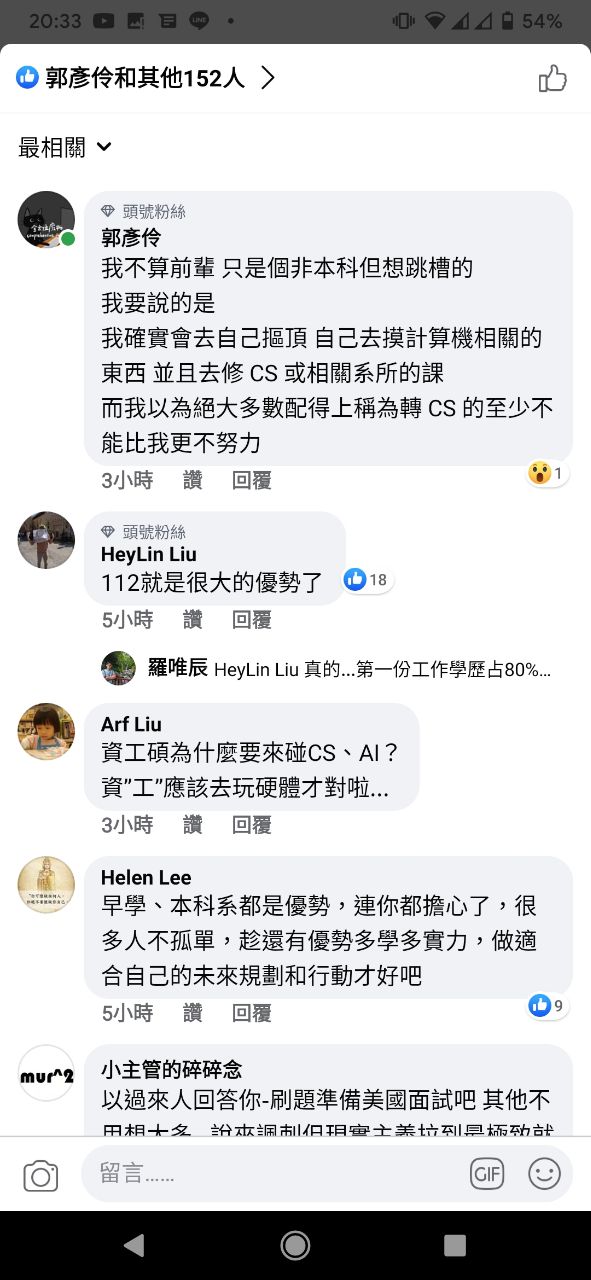Open the GIF picker

click(x=487, y=1174)
